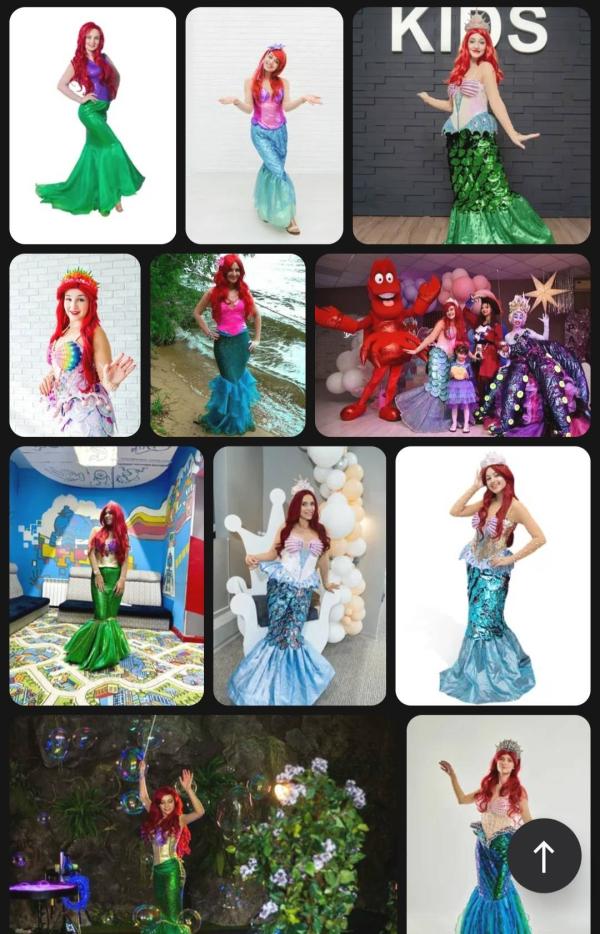Tap the scroll-to-top arrow button

(x=544, y=855)
